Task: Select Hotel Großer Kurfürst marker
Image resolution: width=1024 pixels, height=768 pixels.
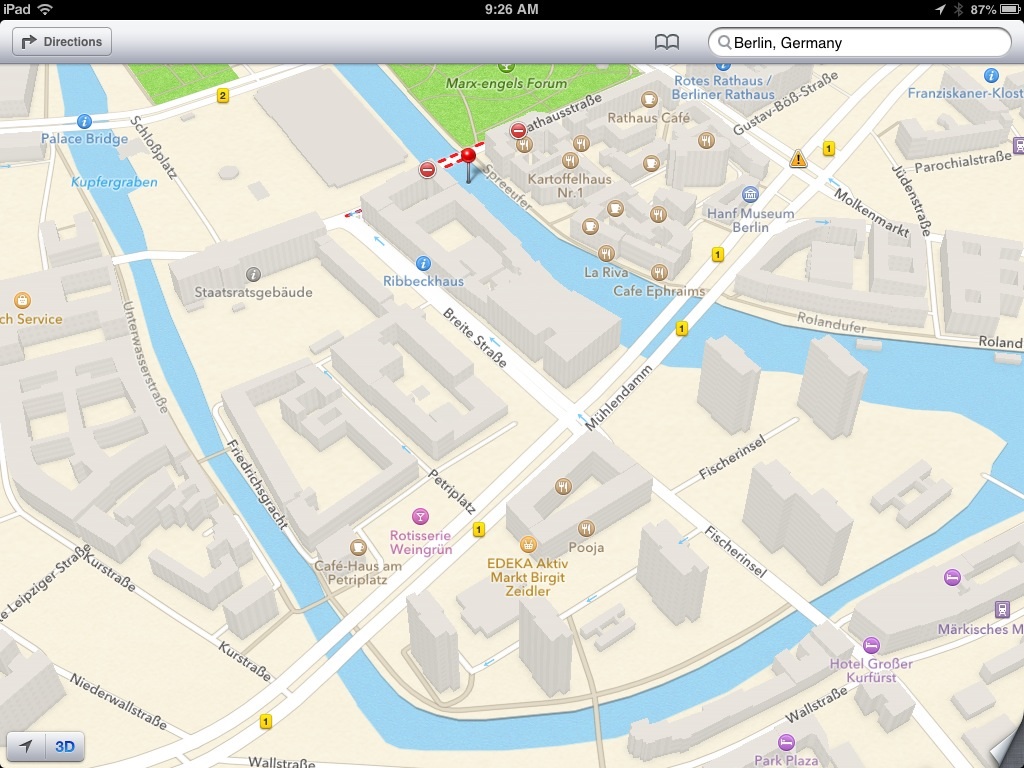Action: click(x=871, y=645)
